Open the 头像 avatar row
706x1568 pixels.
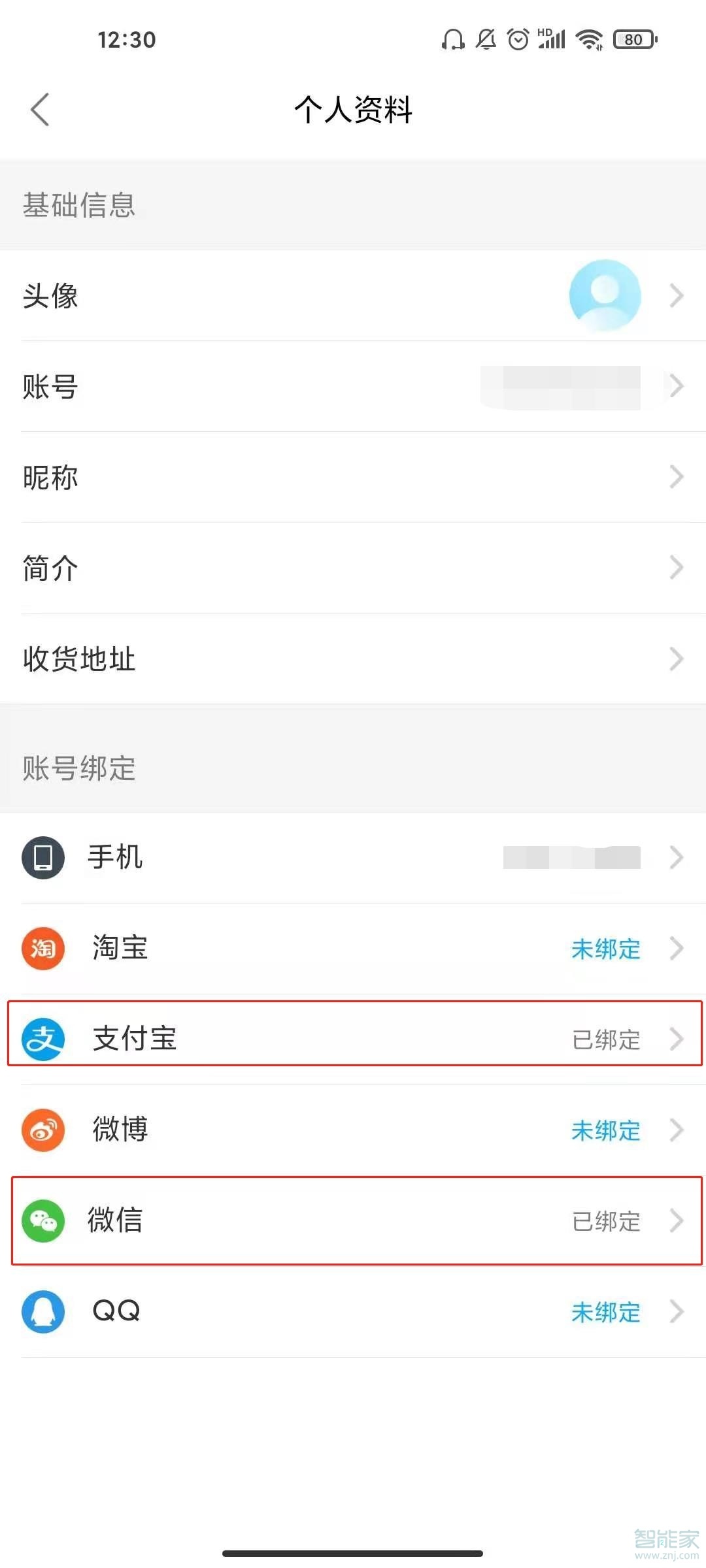(353, 295)
